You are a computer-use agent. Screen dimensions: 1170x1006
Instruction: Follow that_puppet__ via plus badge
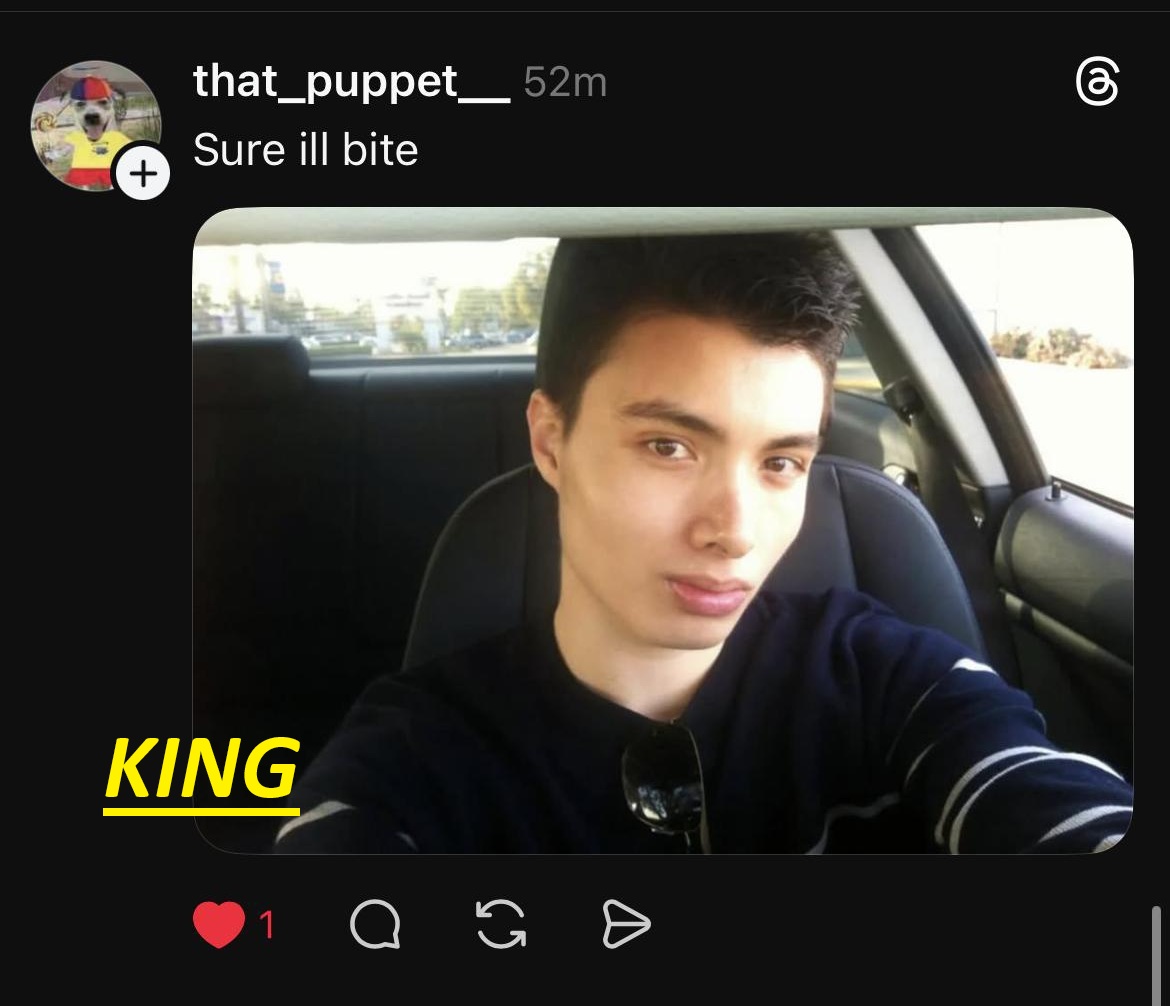(143, 175)
